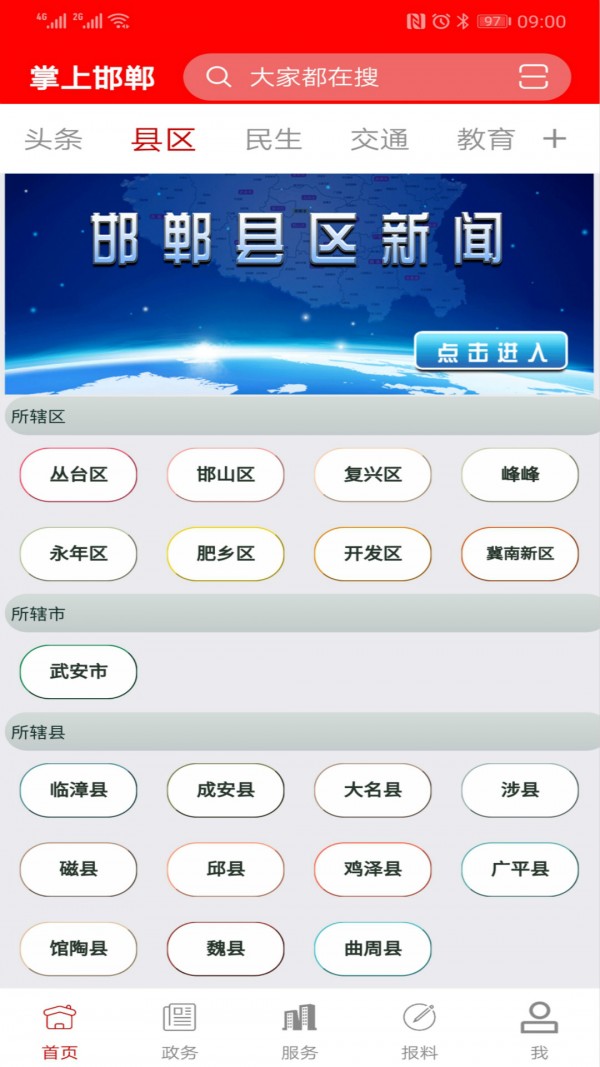Open the 服务 bottom tab
Viewport: 600px width, 1067px height.
[x=299, y=1030]
